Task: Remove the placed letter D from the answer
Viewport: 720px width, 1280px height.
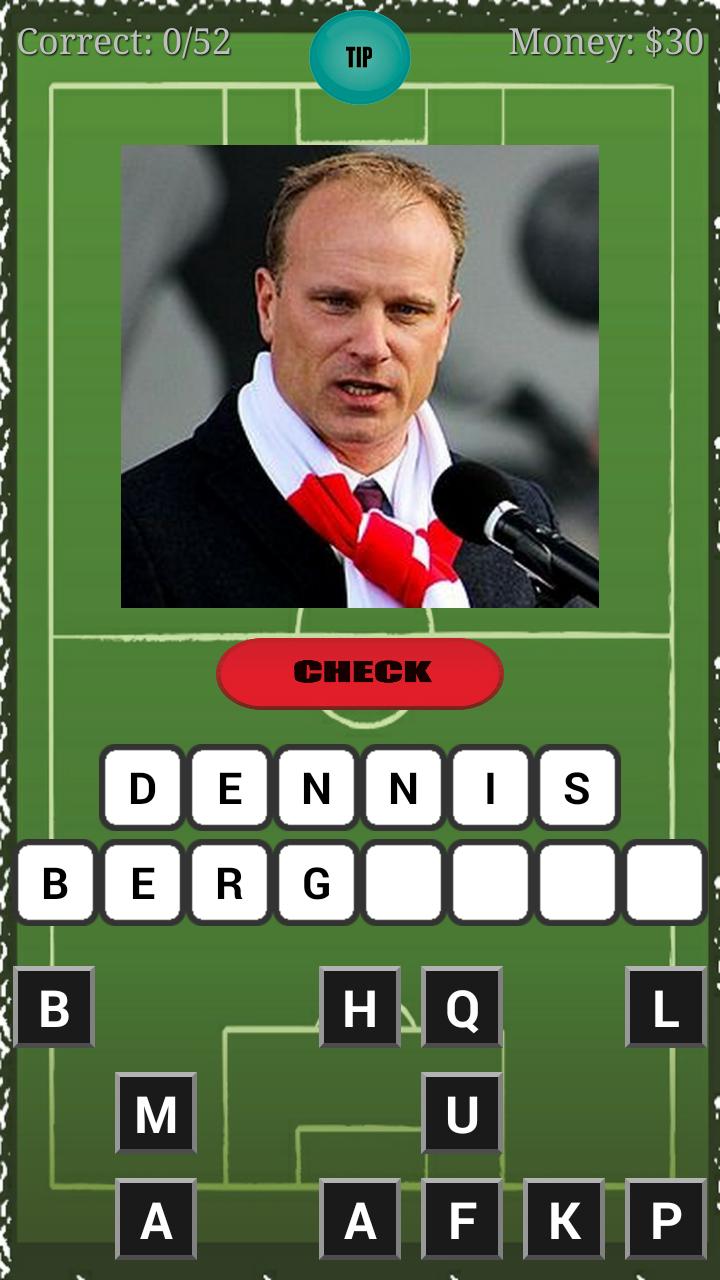Action: (x=143, y=788)
